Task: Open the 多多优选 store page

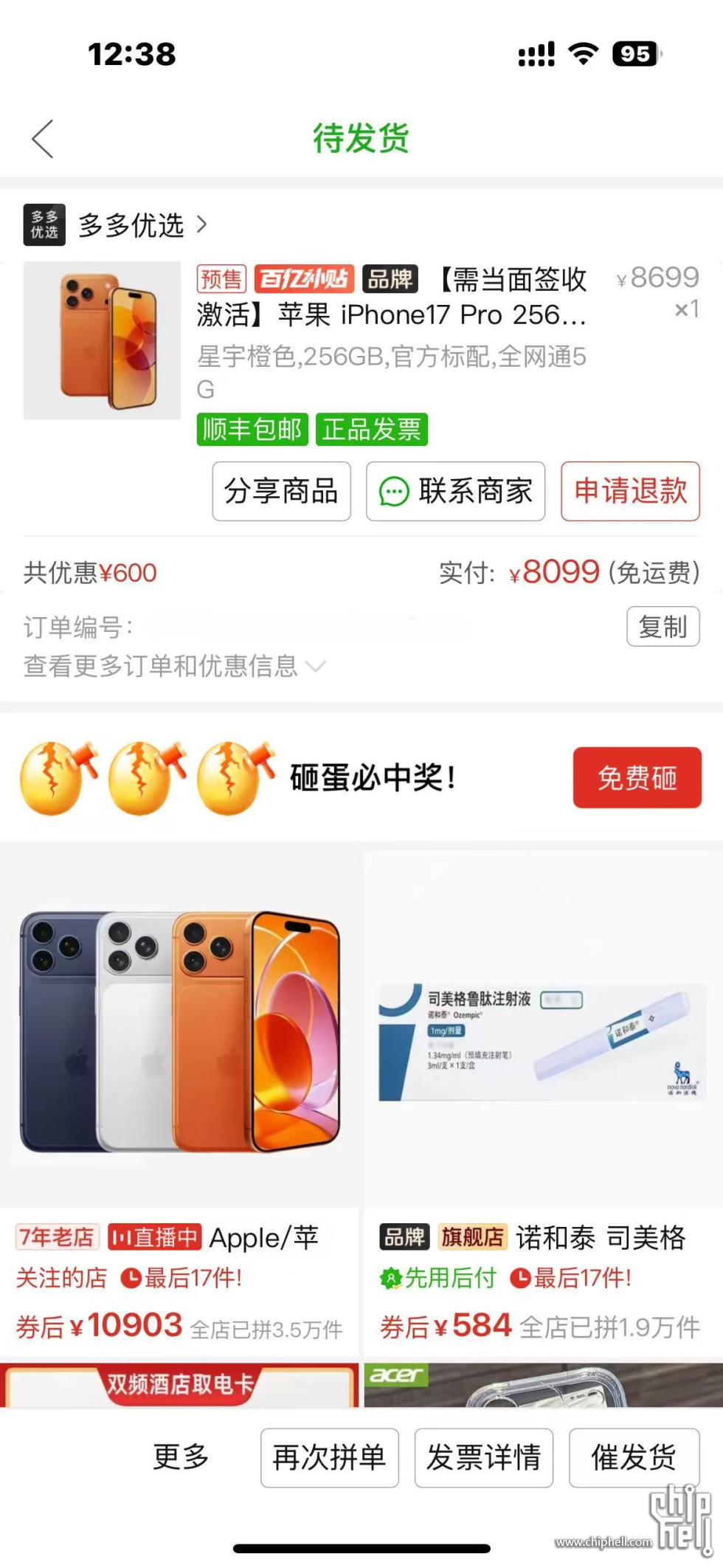Action: 131,225
